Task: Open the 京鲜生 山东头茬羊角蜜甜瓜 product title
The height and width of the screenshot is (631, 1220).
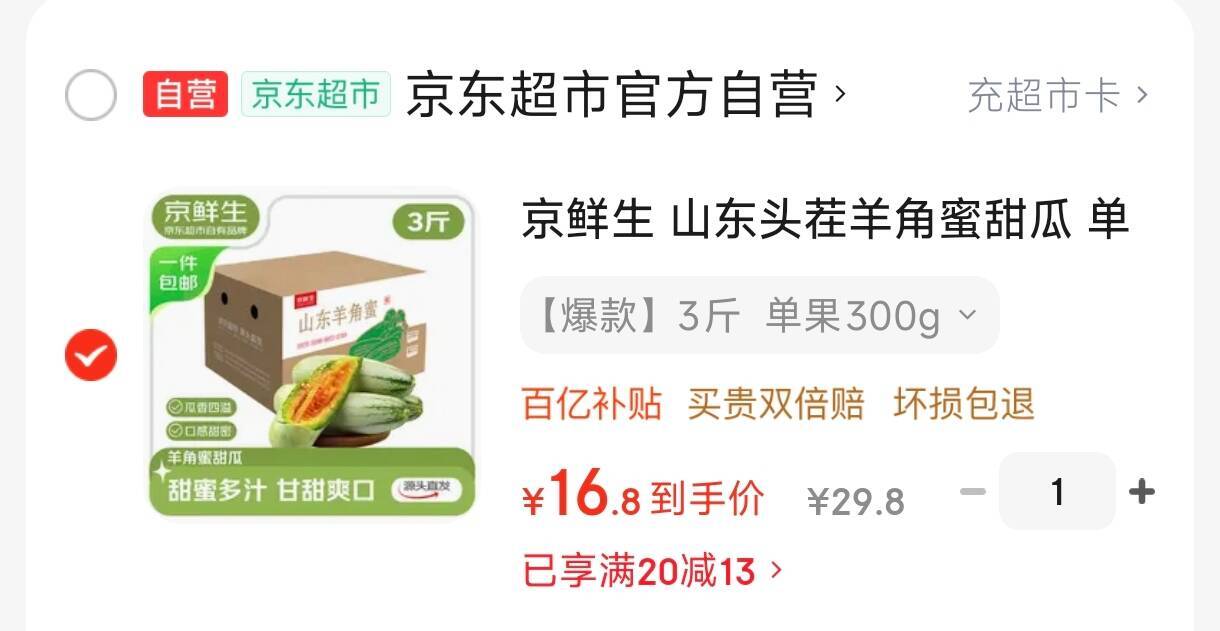Action: tap(824, 220)
